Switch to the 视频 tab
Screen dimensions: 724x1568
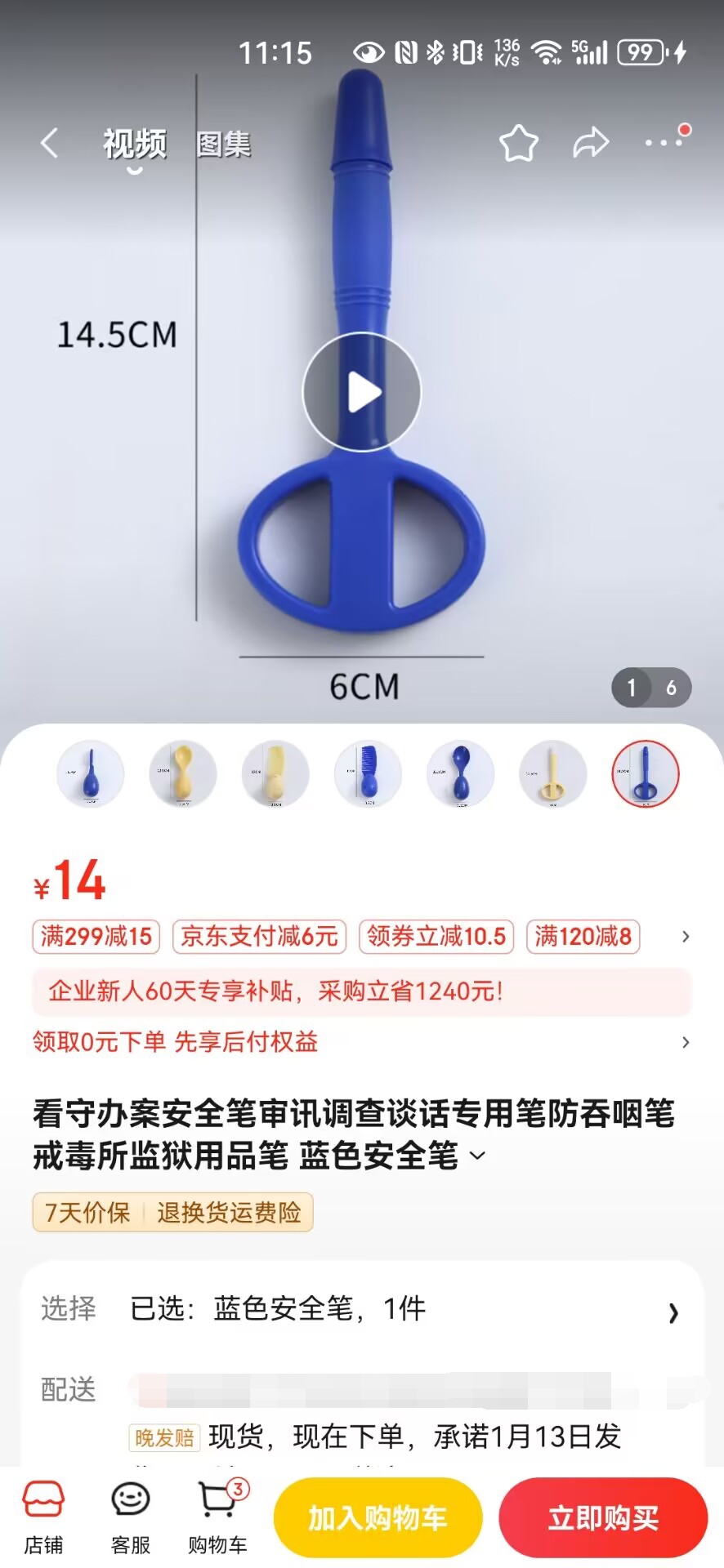coord(134,145)
